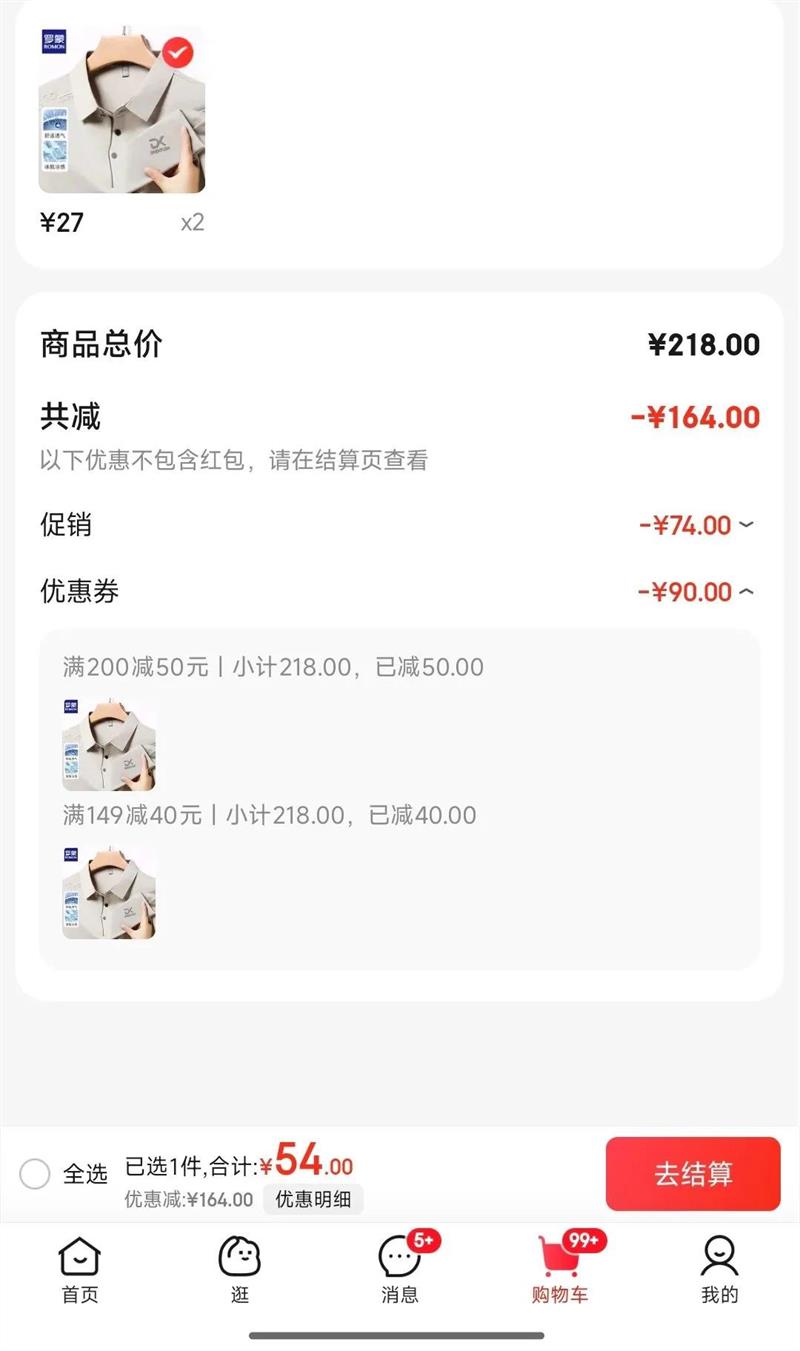This screenshot has height=1351, width=800.
Task: Select the 购物车 shopping cart tab
Action: 560,1270
